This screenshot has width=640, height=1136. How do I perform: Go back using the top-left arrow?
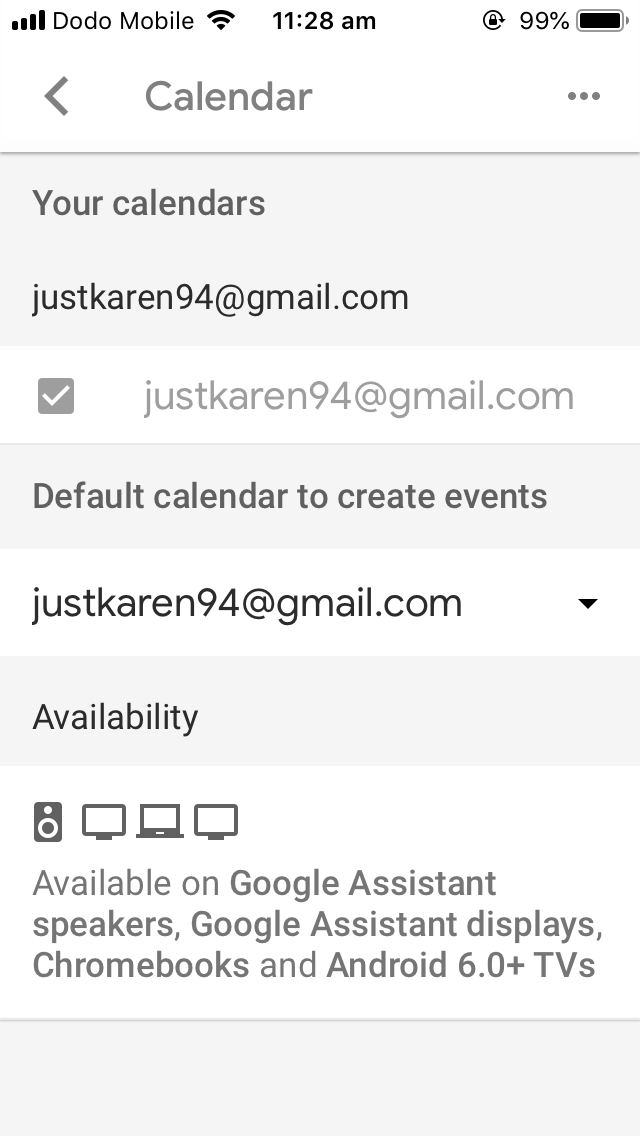(x=57, y=96)
